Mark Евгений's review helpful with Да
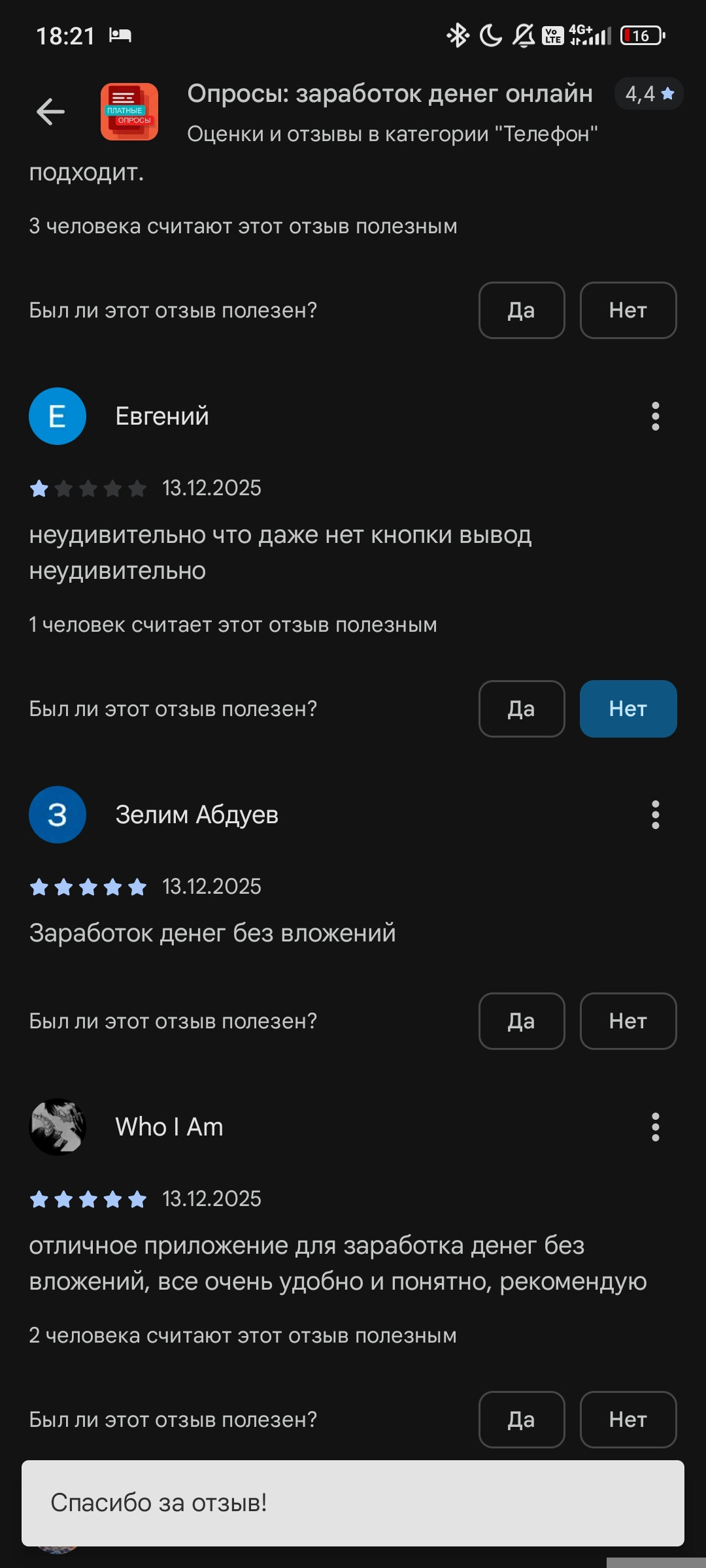The image size is (706, 1568). pos(521,709)
